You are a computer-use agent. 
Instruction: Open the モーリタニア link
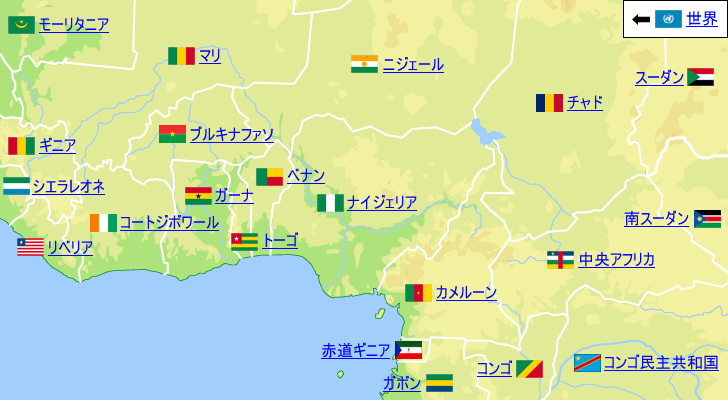click(x=73, y=25)
